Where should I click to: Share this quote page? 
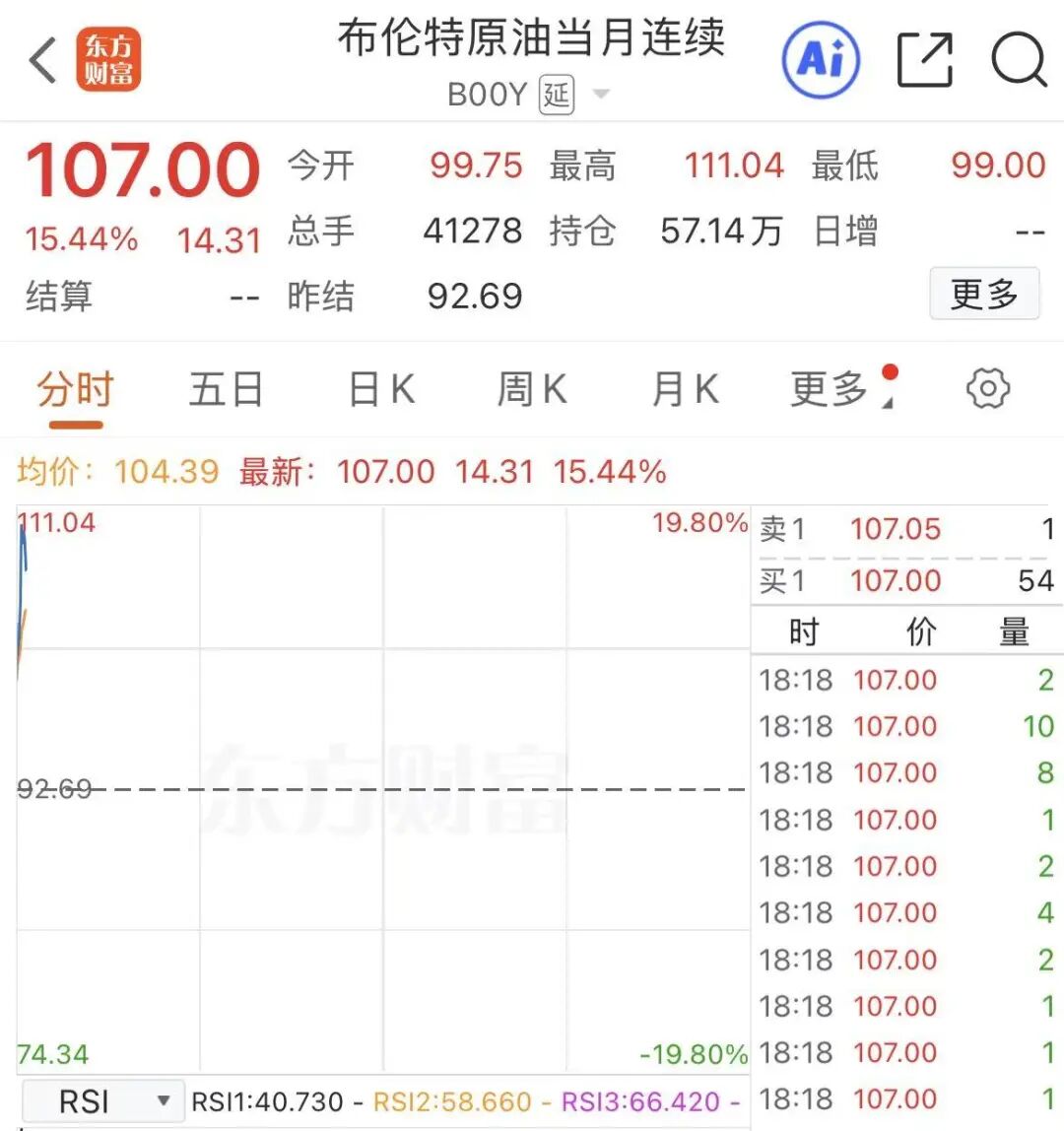[x=925, y=61]
